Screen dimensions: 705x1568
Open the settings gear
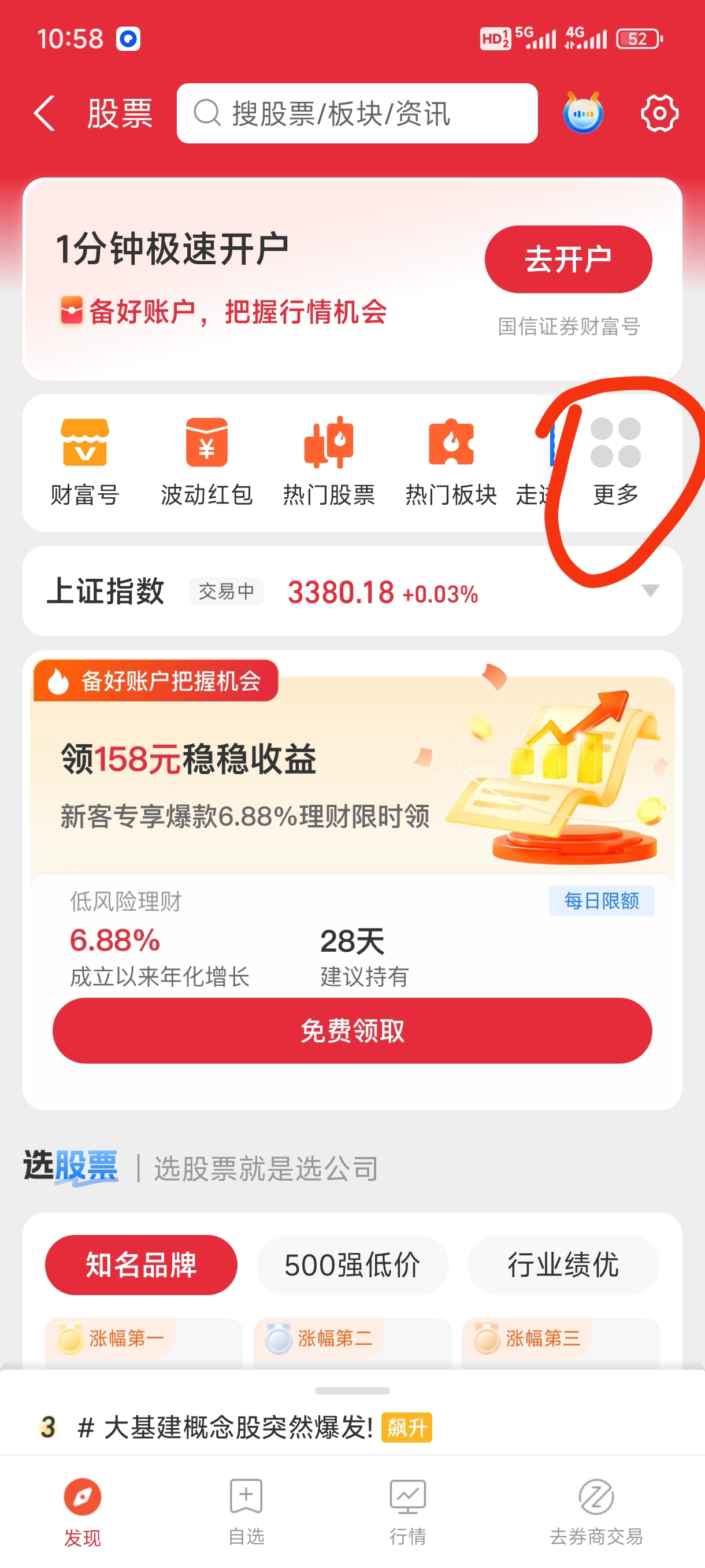[x=659, y=113]
